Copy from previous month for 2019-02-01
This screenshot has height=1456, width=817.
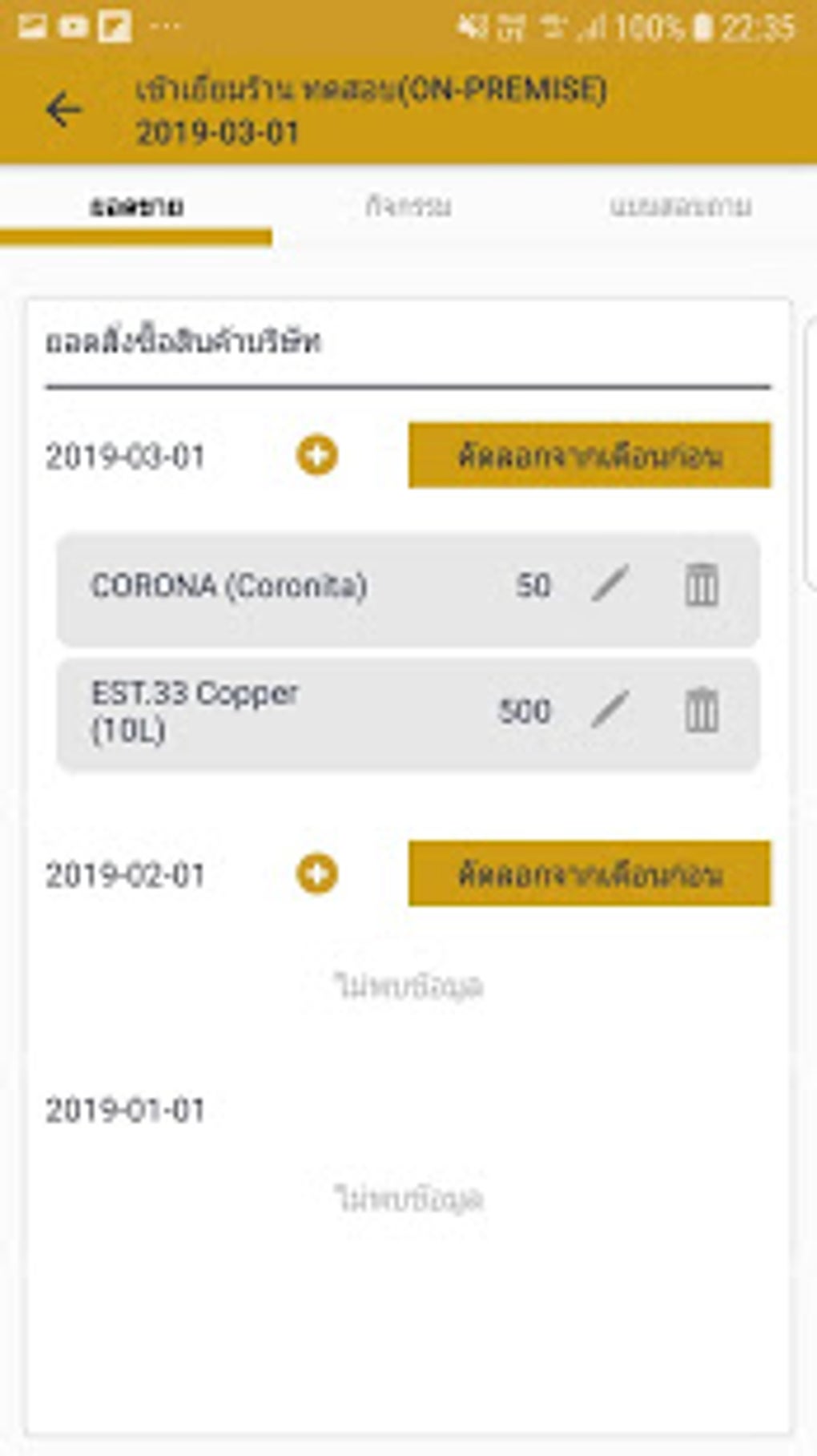click(x=590, y=873)
